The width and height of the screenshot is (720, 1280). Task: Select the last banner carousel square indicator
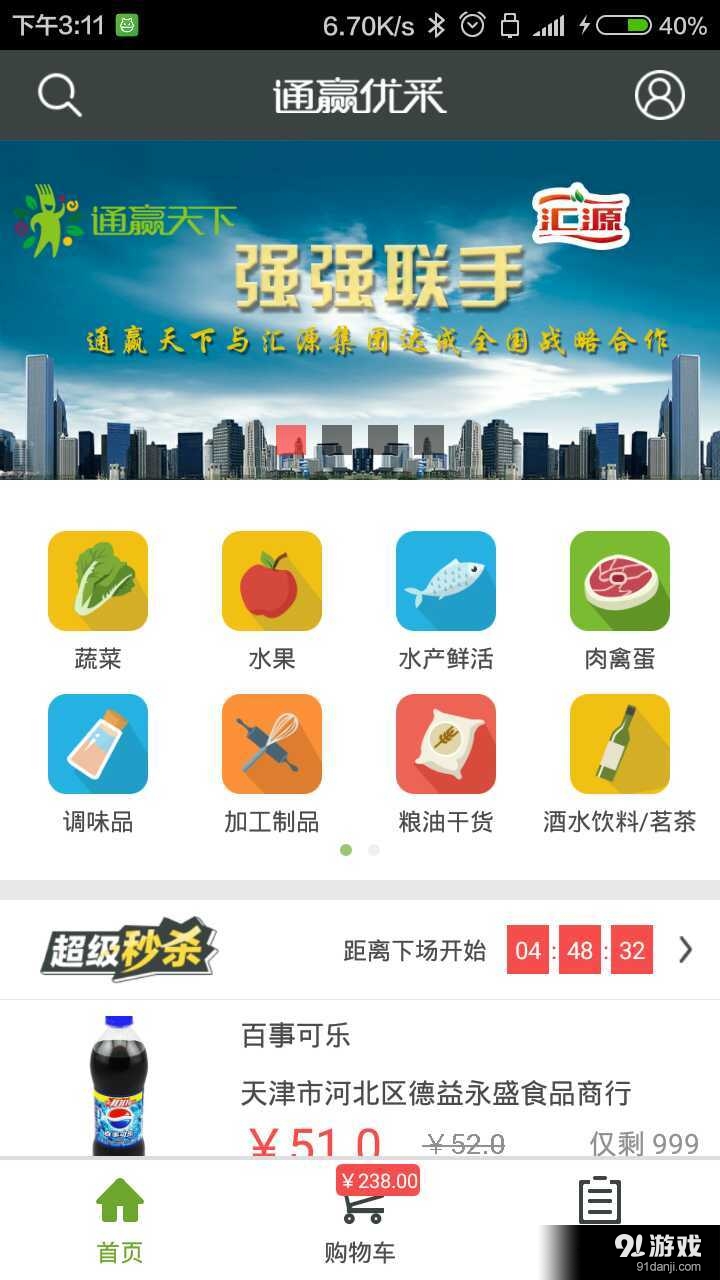430,433
